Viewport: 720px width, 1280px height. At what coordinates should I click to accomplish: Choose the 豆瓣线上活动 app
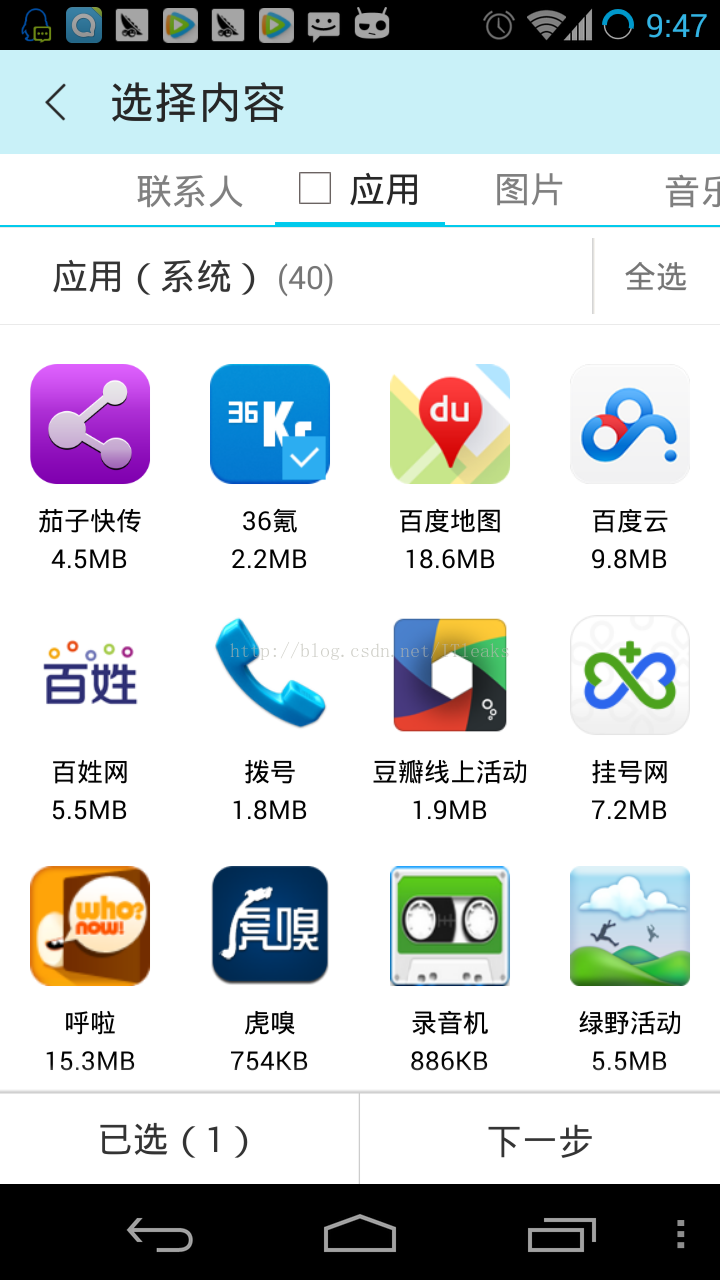click(450, 675)
